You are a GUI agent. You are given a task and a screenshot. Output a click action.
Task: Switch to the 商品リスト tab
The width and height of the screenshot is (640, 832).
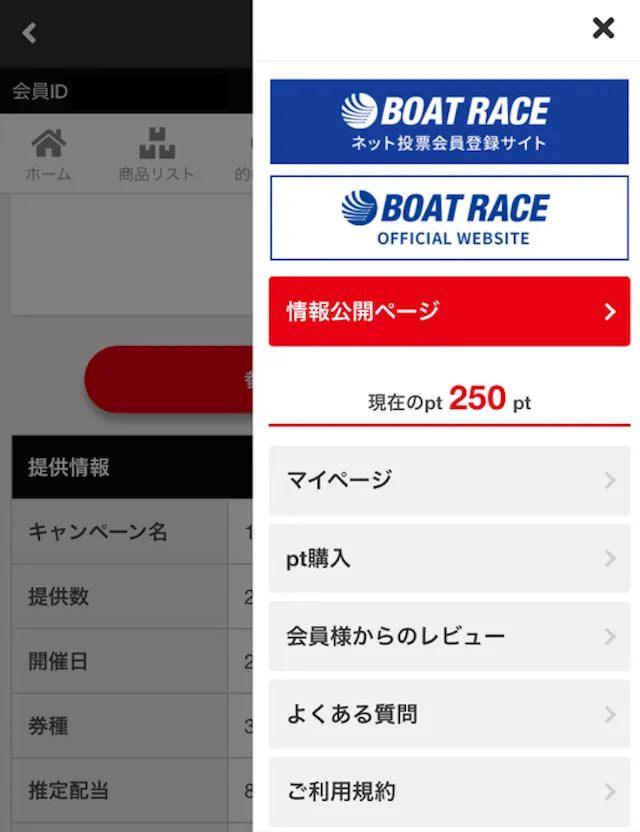point(156,155)
